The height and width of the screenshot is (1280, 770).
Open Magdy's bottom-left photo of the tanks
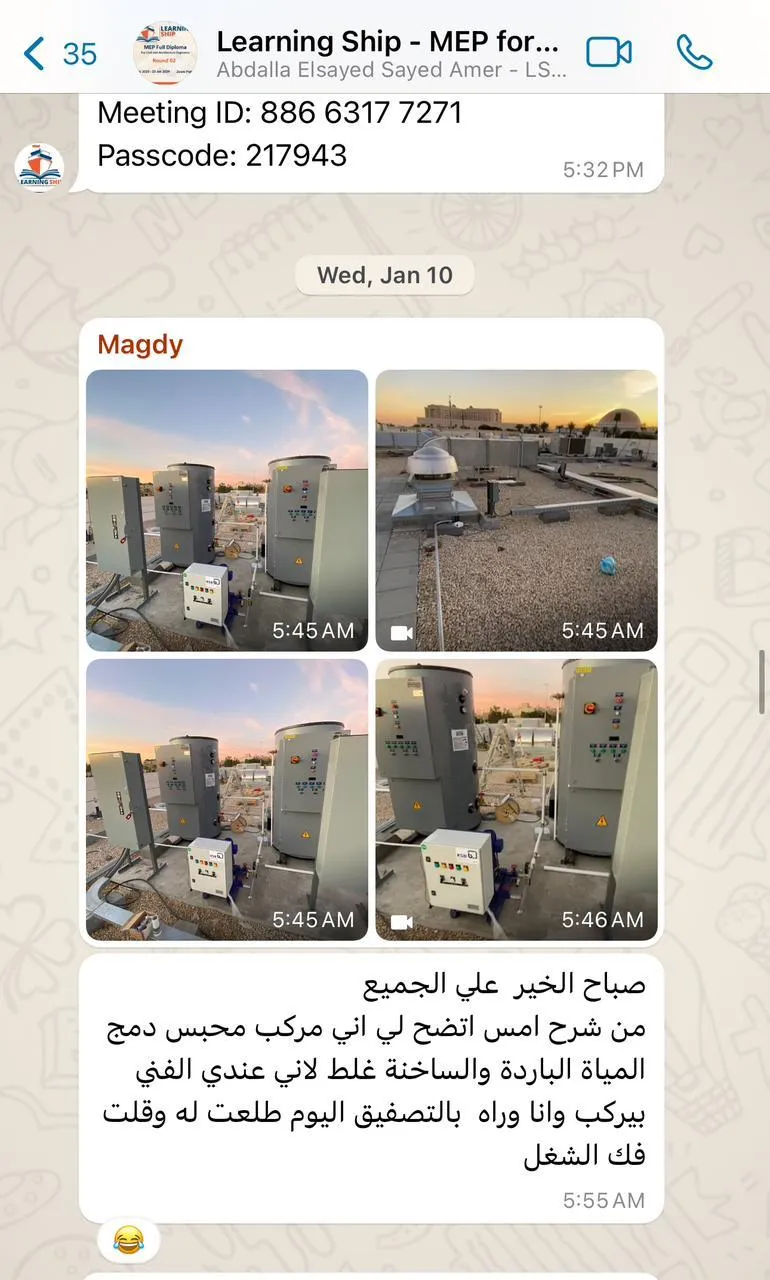227,799
